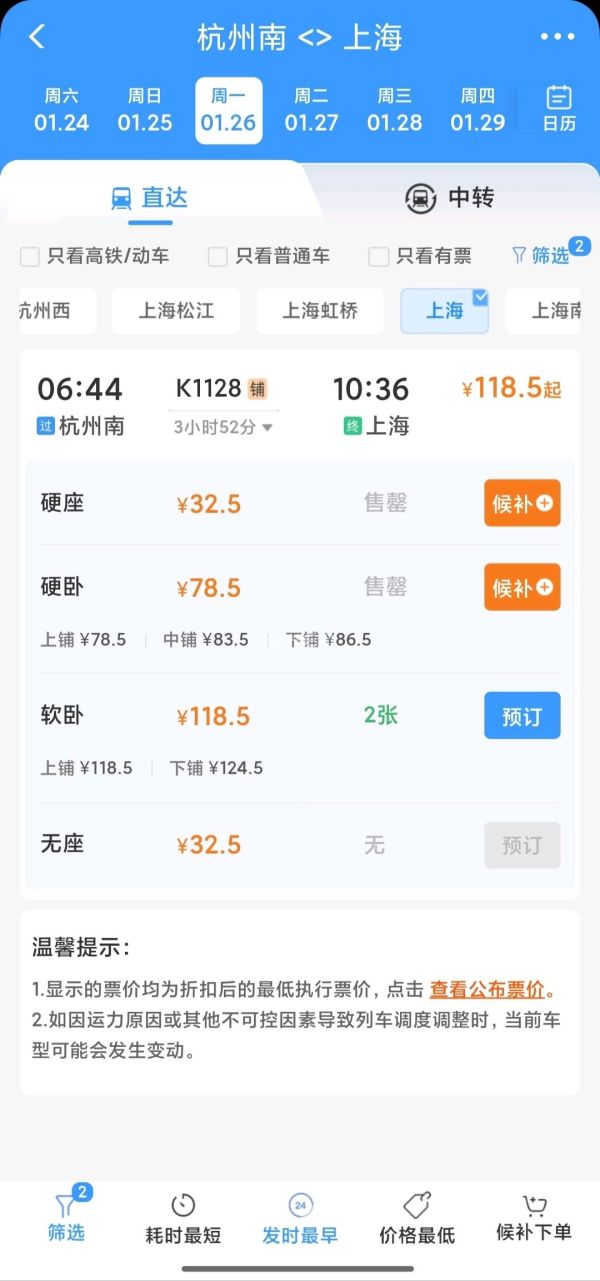Viewport: 600px width, 1281px height.
Task: Check 只看有票 option
Action: click(x=378, y=256)
